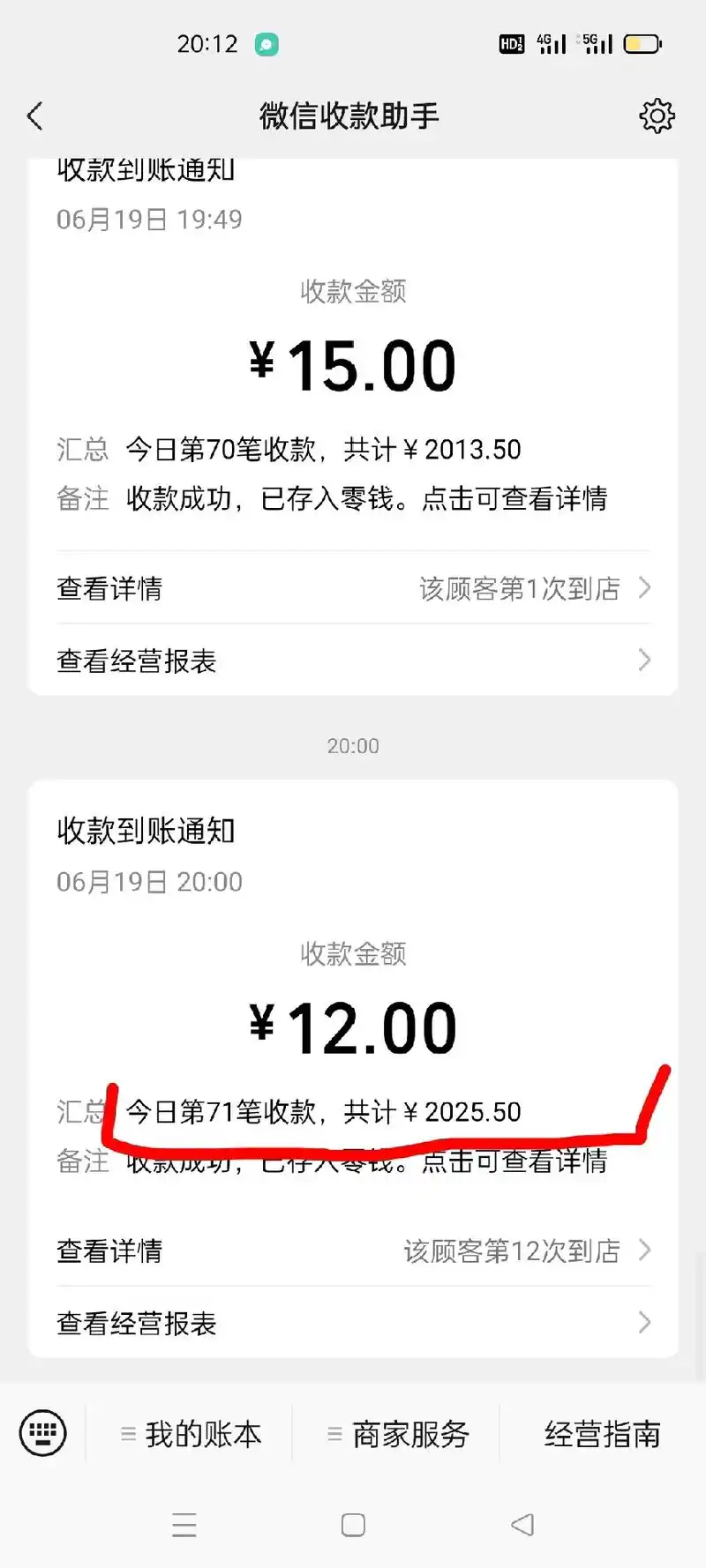Expand 查看经营报表 on the first notification
Screen dimensions: 706x1568
coord(136,661)
